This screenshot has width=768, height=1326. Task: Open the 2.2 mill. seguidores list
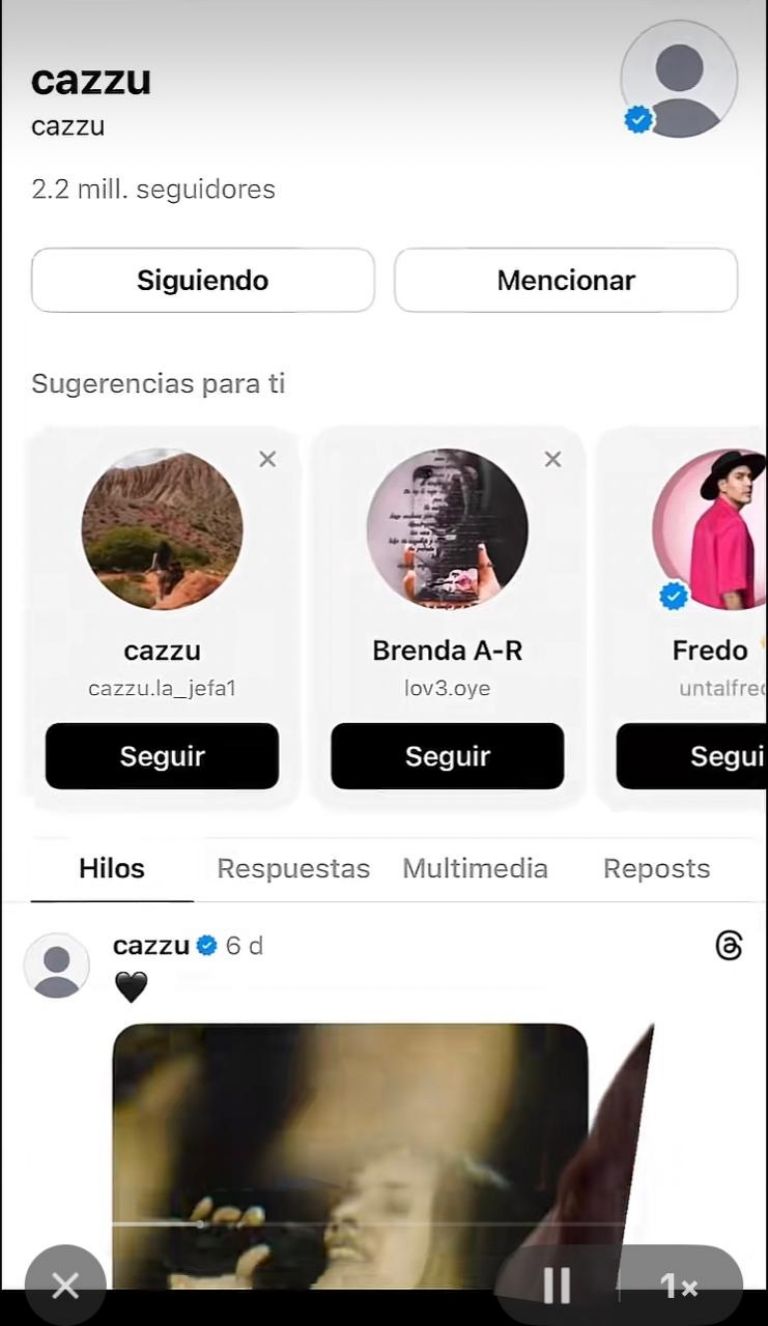pyautogui.click(x=153, y=189)
